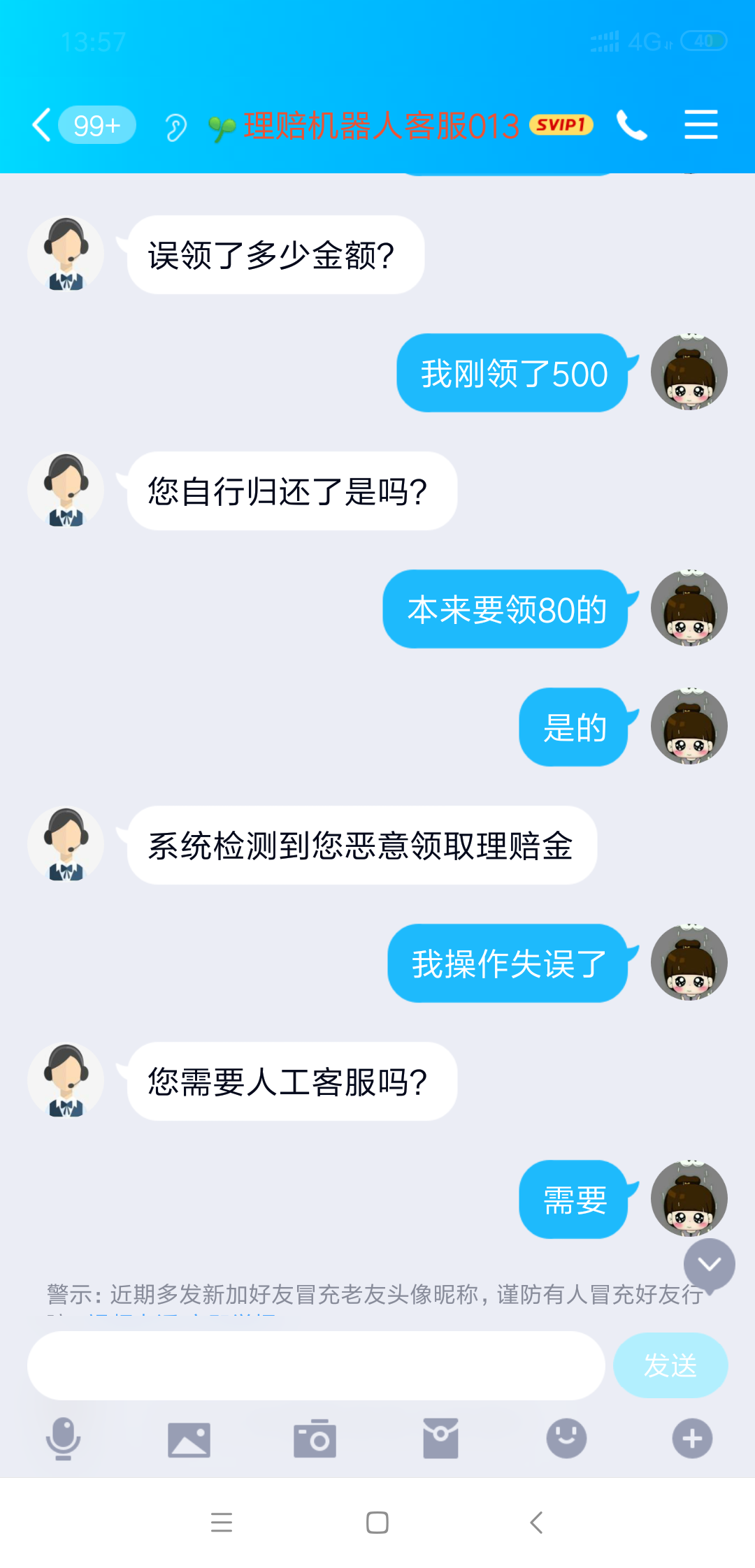Tap the bubble reading 我刚领了500
755x1568 pixels.
(511, 372)
